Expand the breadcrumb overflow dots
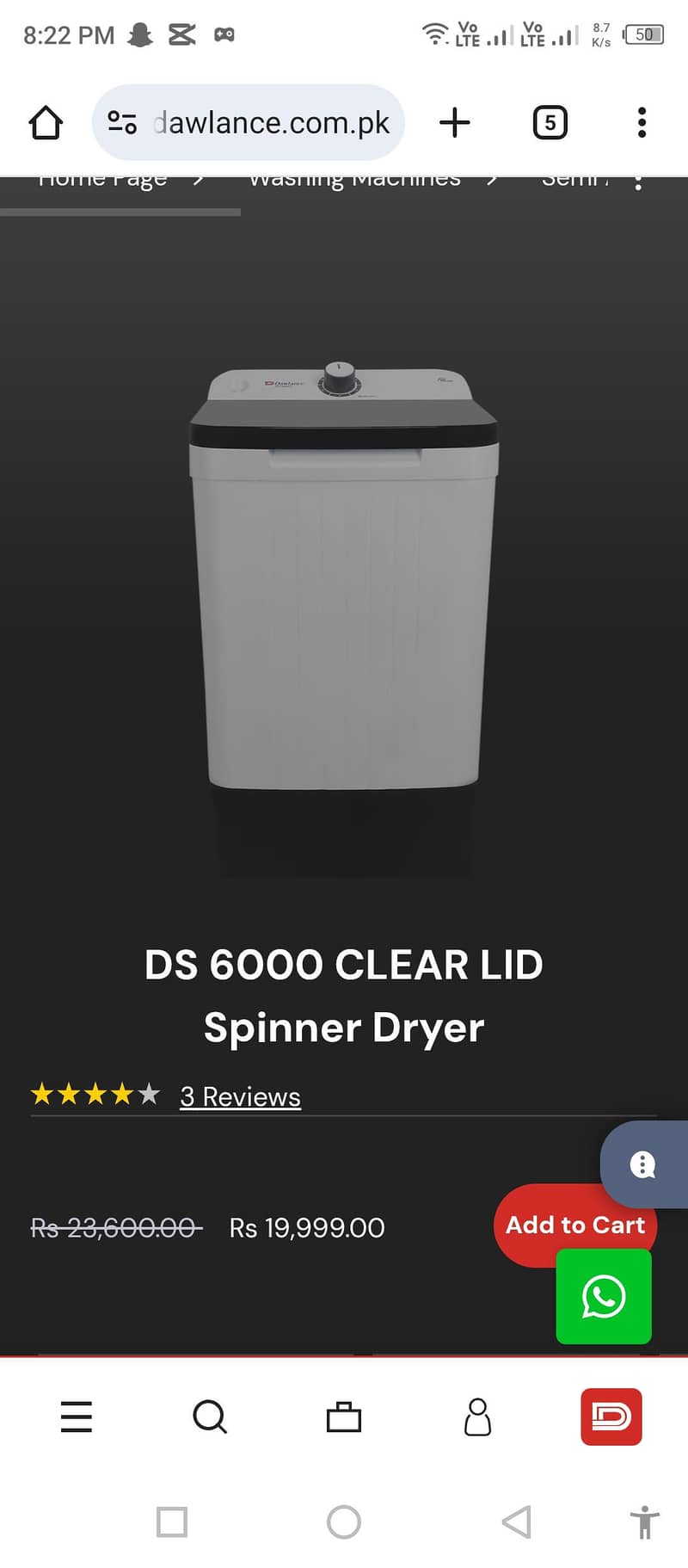 pos(638,181)
